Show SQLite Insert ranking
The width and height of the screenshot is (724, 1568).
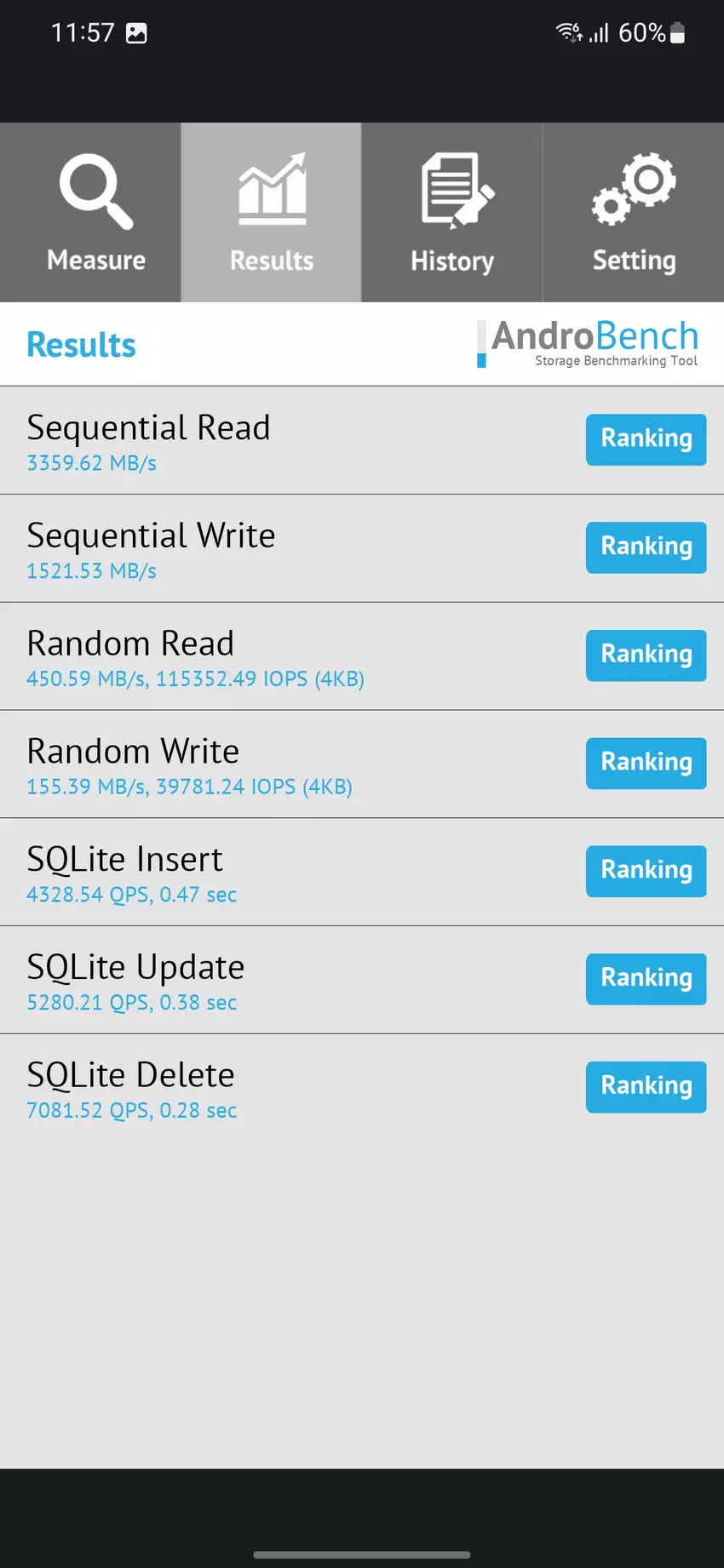(646, 871)
